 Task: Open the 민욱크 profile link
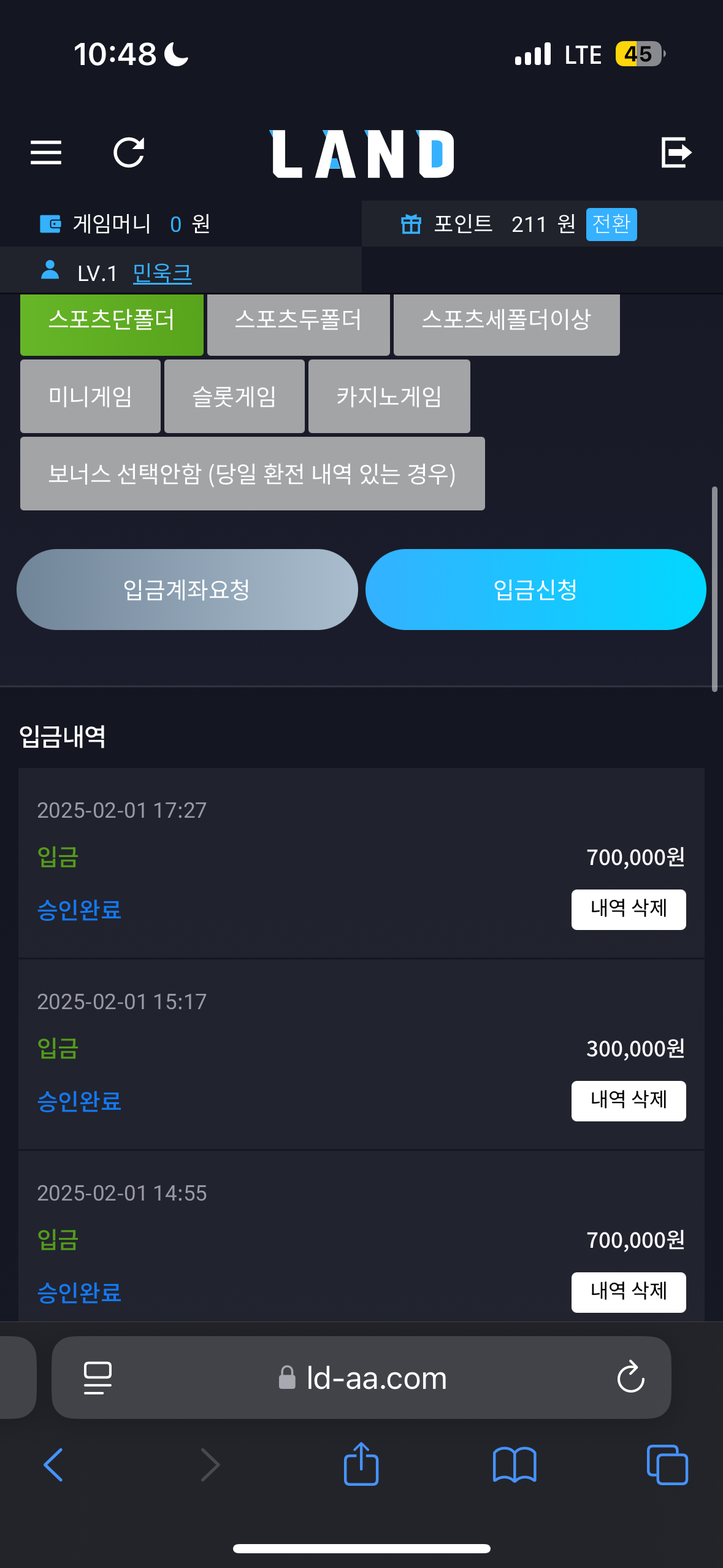tap(162, 273)
